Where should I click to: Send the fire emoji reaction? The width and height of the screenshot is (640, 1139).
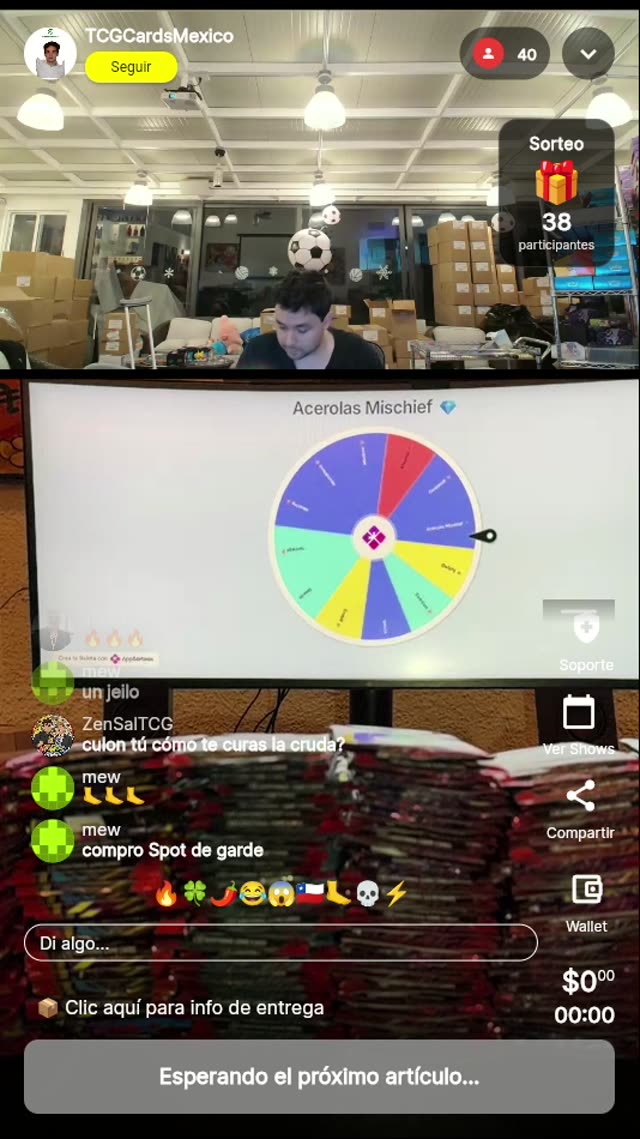pyautogui.click(x=166, y=894)
